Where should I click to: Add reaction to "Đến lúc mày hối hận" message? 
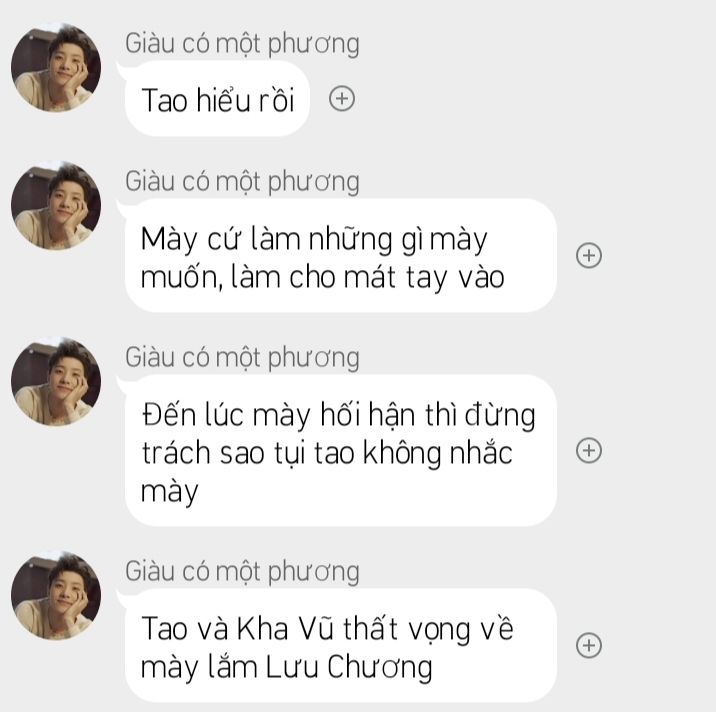pos(590,451)
